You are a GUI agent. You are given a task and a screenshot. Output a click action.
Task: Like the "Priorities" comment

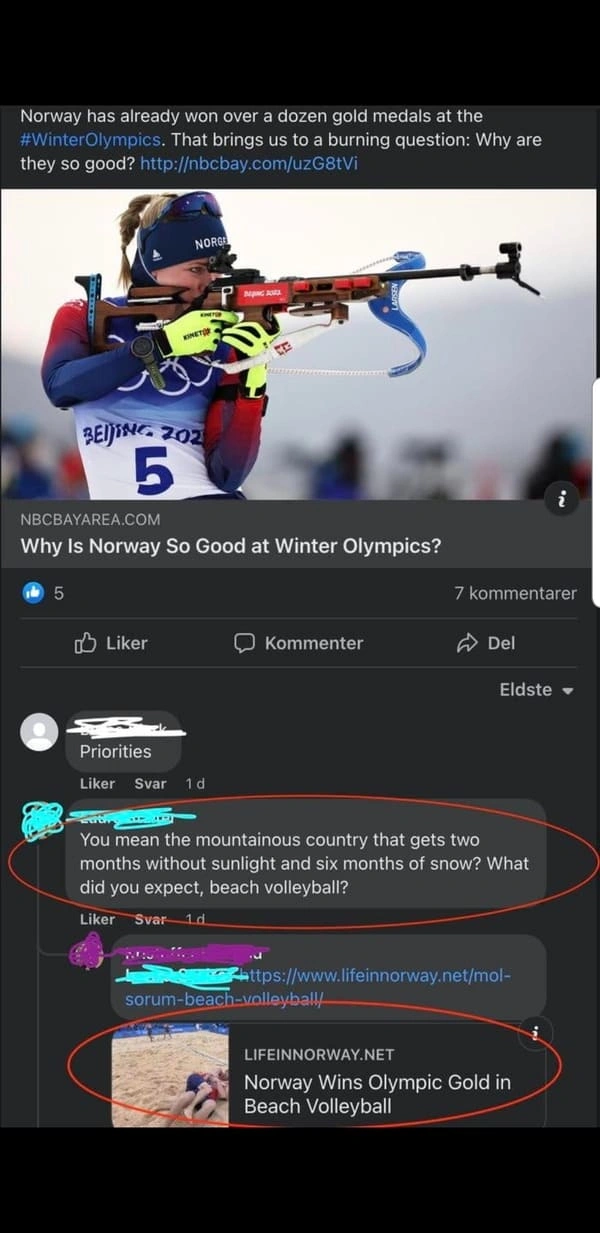coord(97,784)
